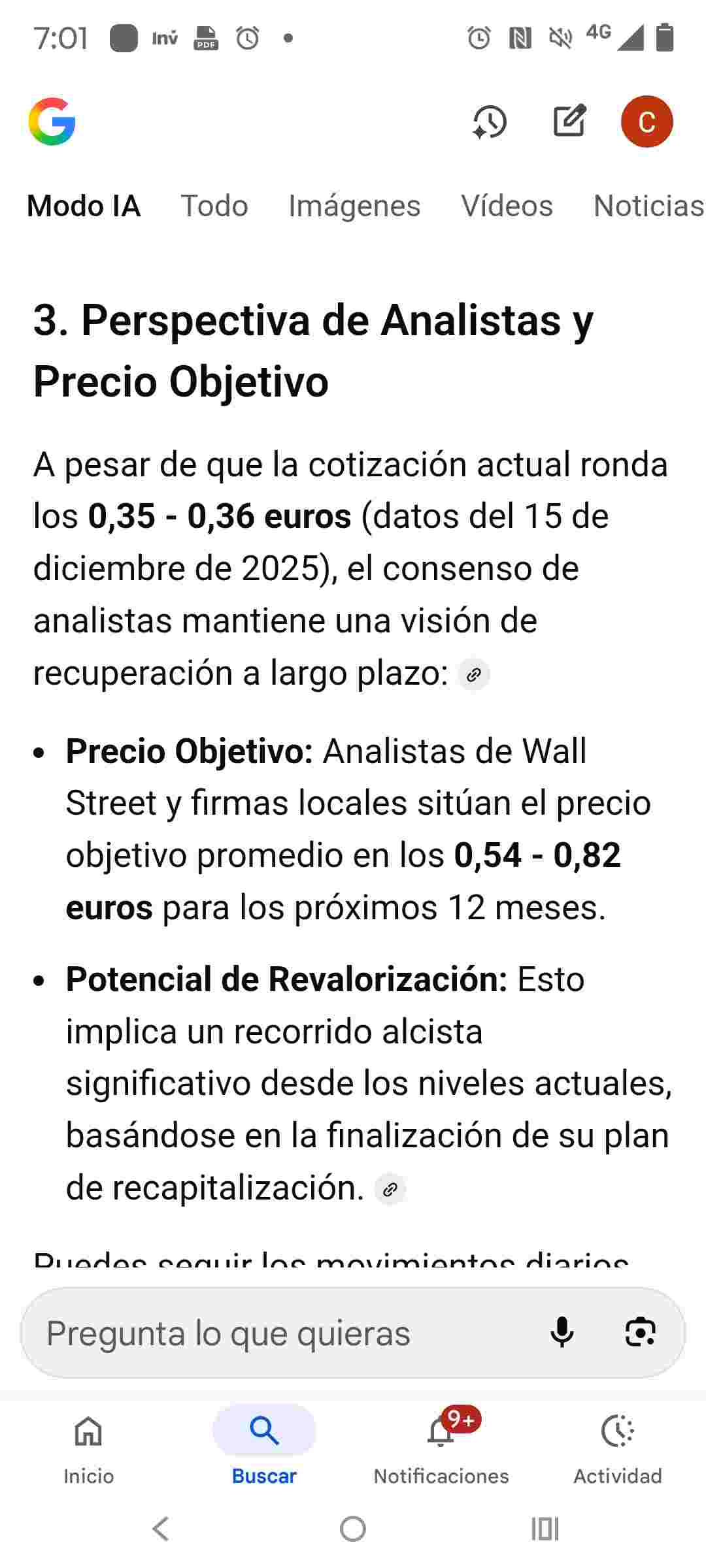706x1568 pixels.
Task: Switch to Modo IA
Action: click(x=84, y=206)
